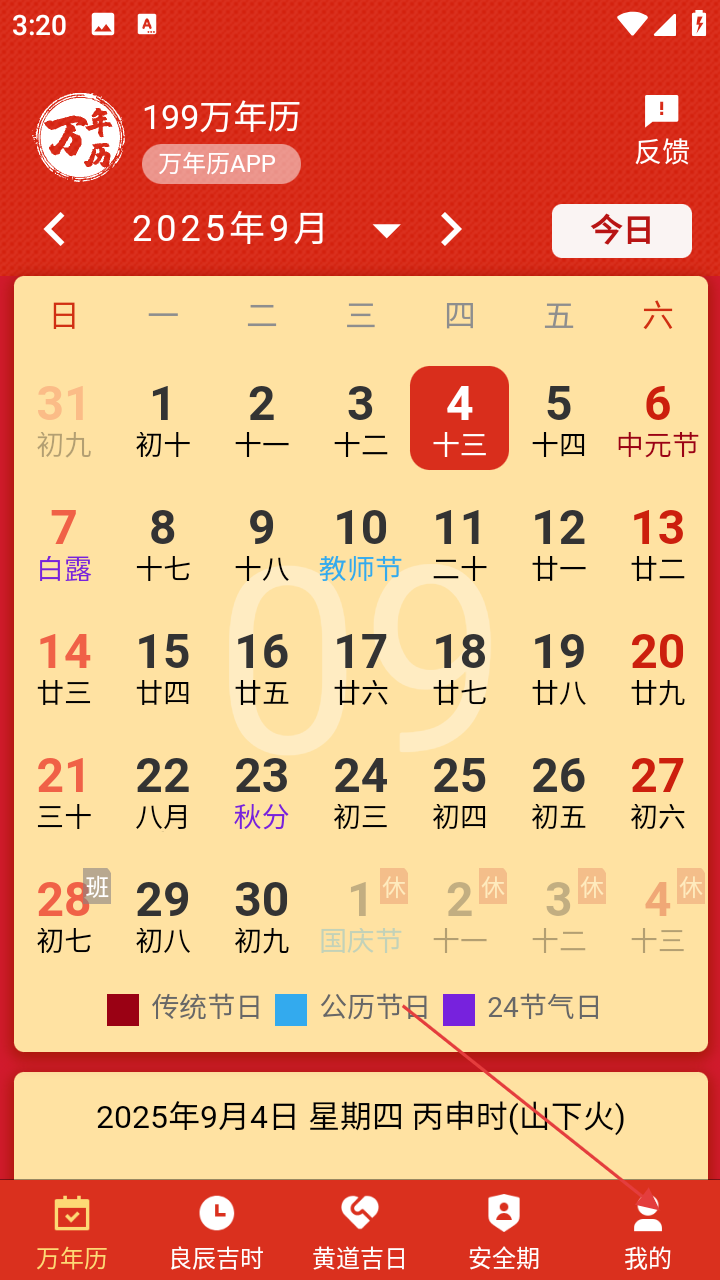The height and width of the screenshot is (1280, 720).
Task: Select September 7 白露
Action: 64,544
